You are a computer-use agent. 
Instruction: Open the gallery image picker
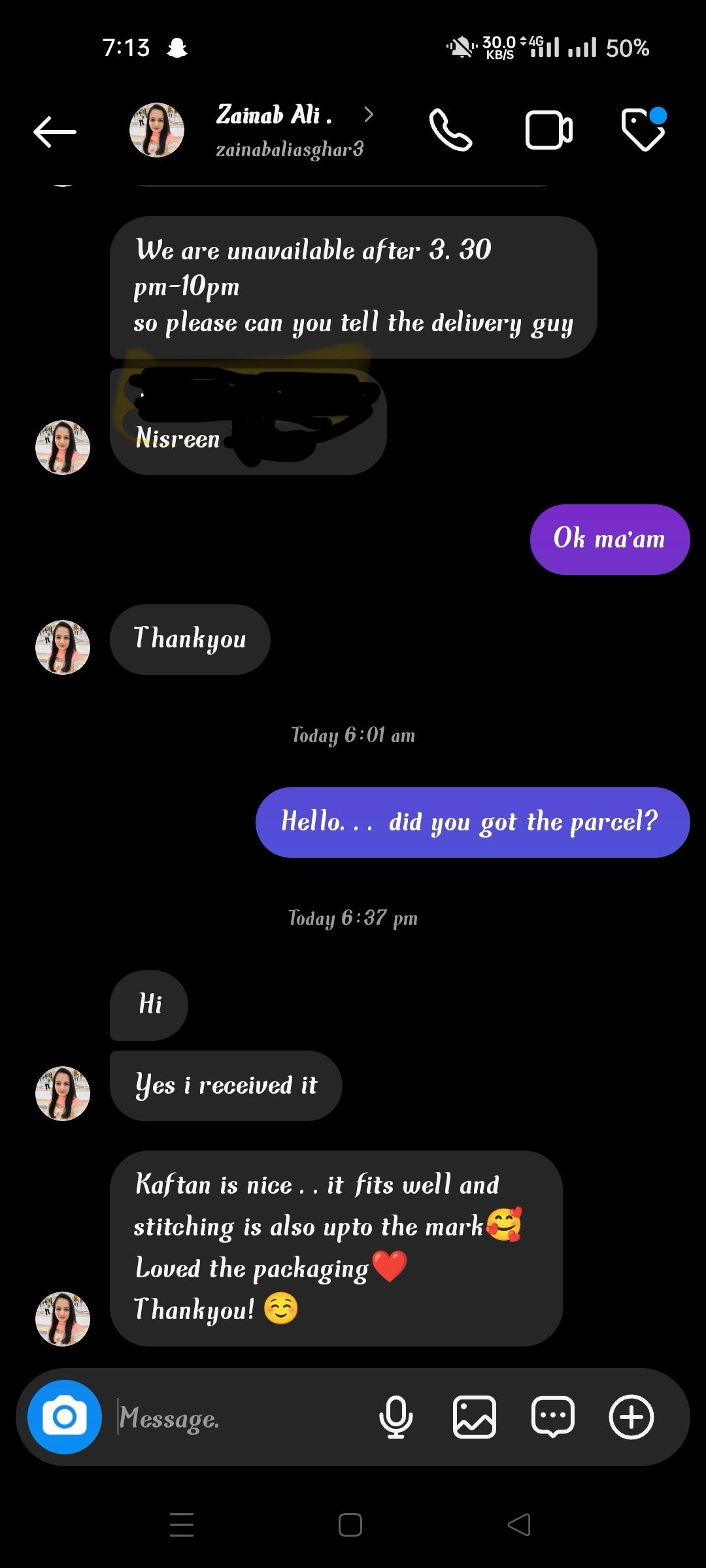point(474,1416)
